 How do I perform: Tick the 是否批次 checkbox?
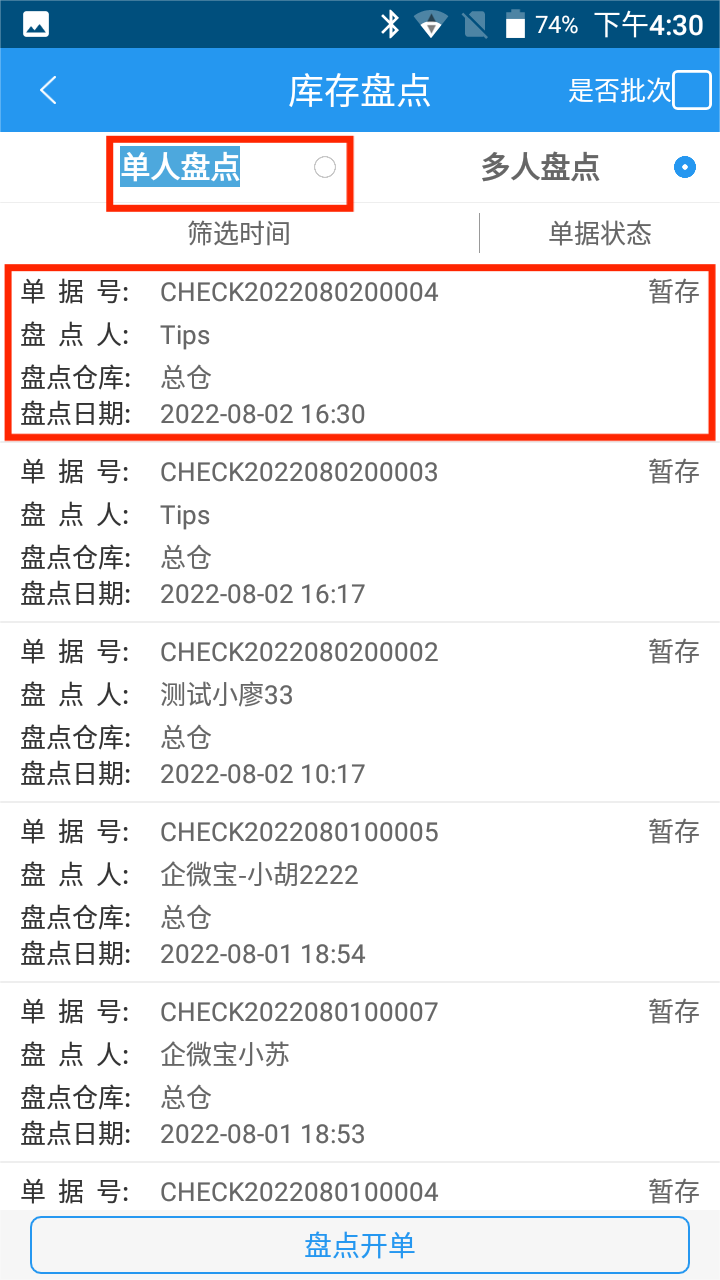[691, 91]
